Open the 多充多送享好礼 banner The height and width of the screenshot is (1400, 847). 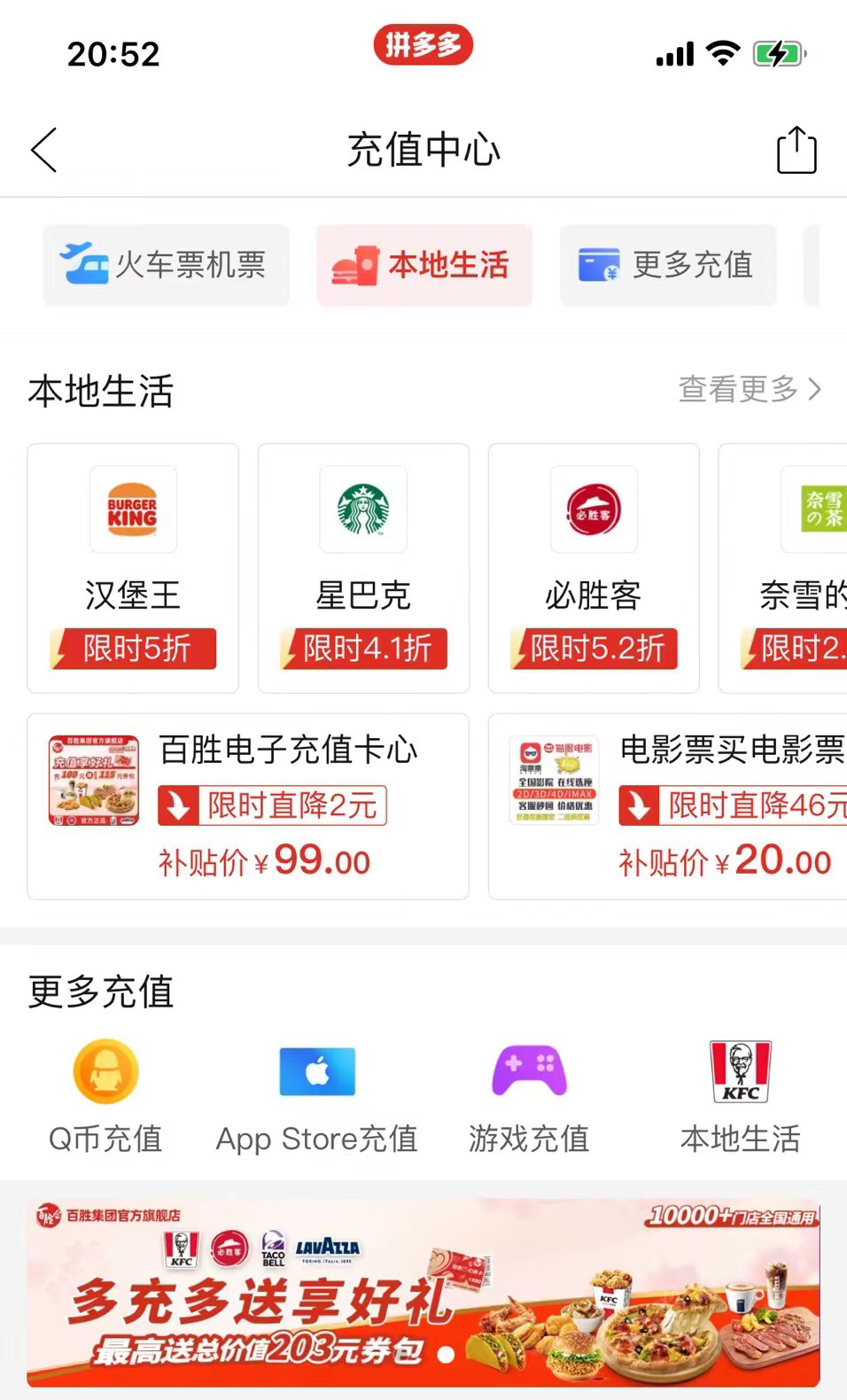click(x=423, y=1292)
